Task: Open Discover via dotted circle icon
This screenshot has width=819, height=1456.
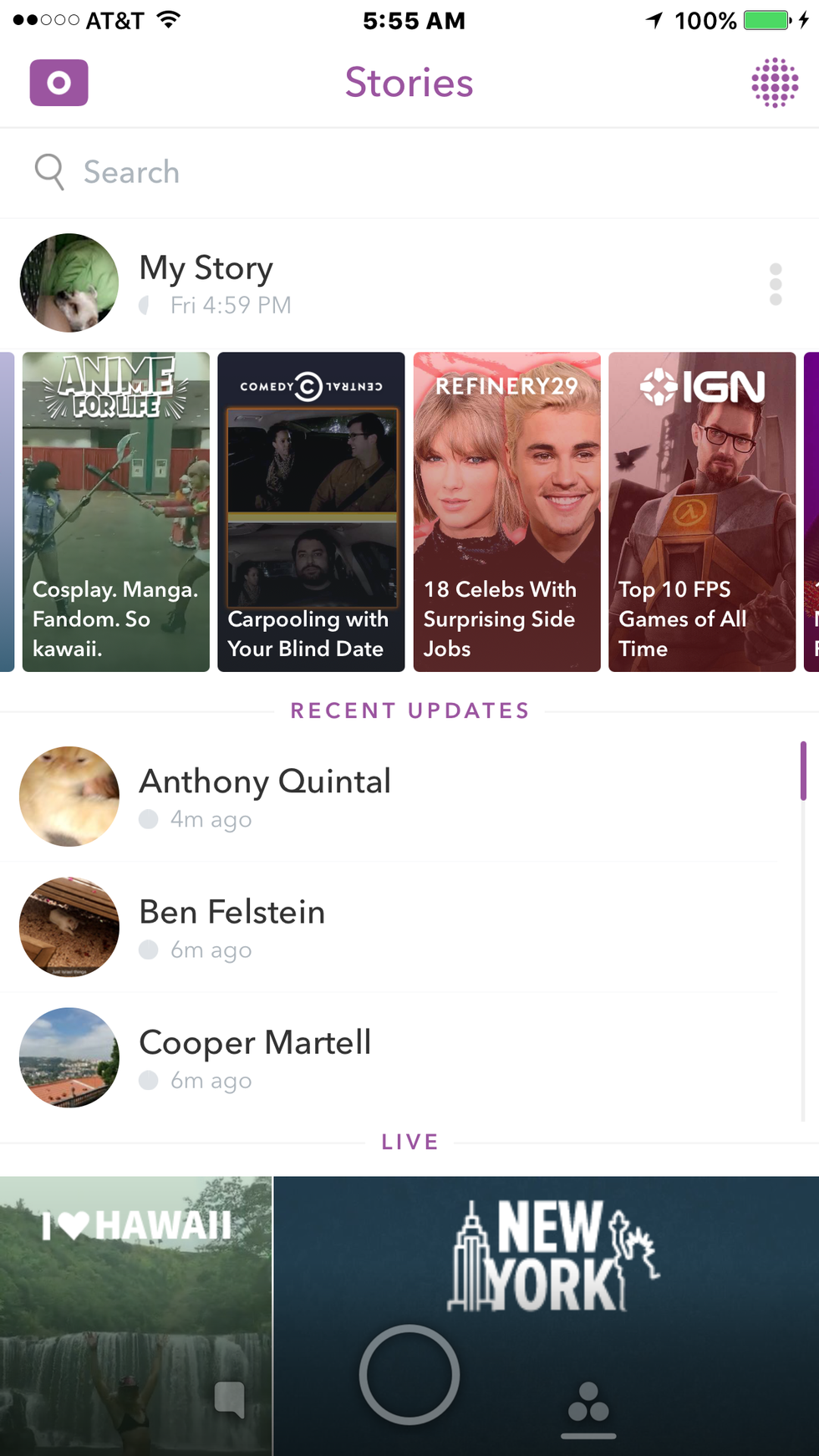Action: [x=775, y=83]
